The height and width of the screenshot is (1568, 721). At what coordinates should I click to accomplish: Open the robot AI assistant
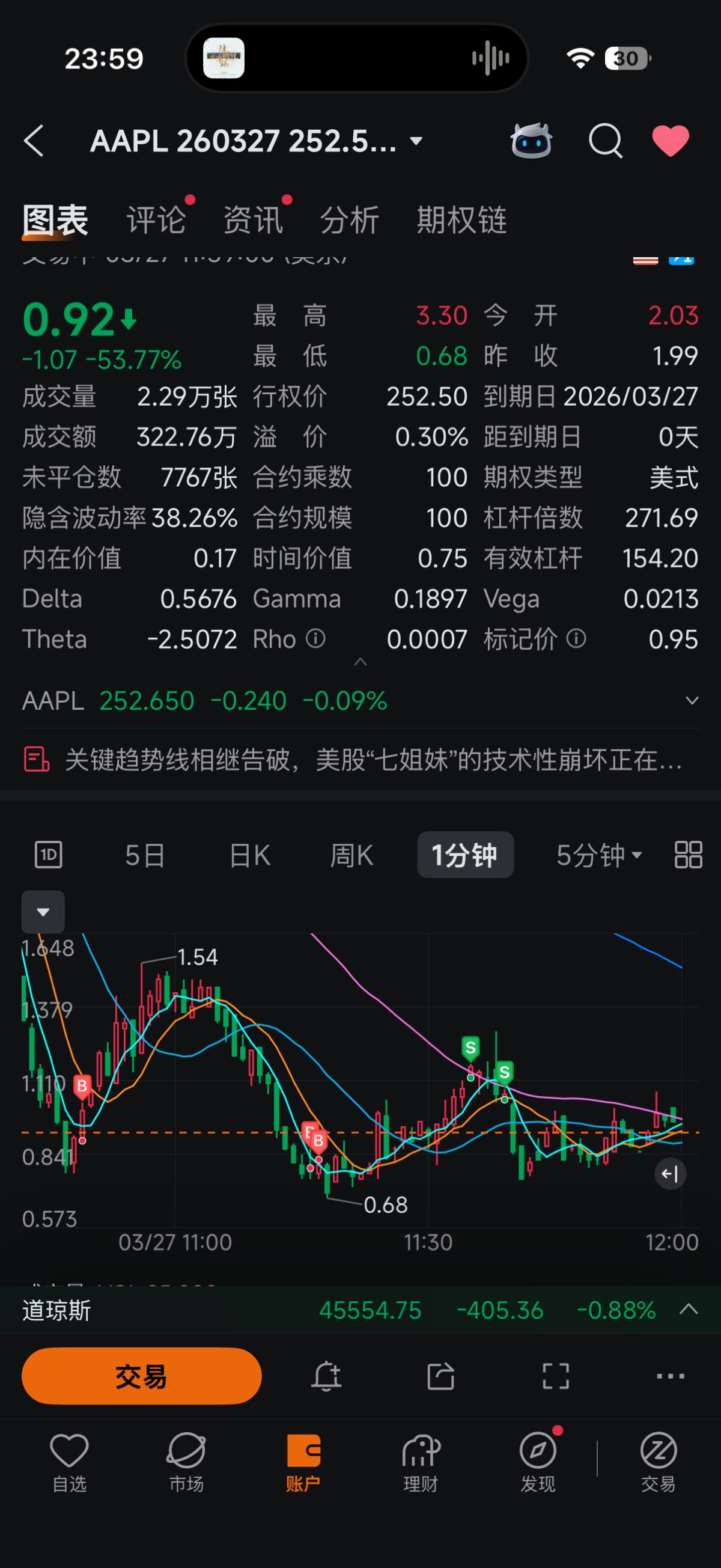point(531,141)
